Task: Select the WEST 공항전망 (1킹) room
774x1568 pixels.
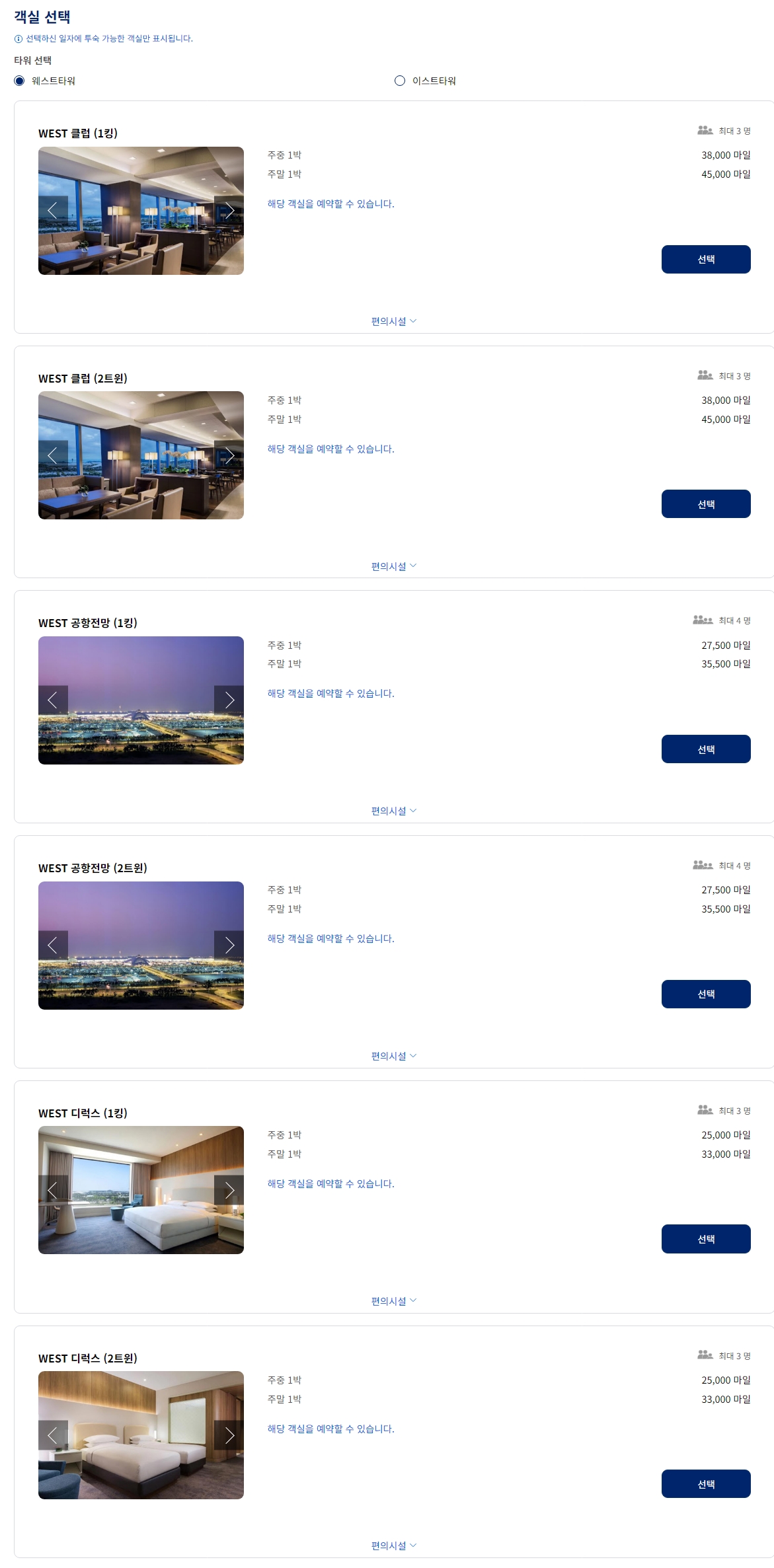Action: coord(706,749)
